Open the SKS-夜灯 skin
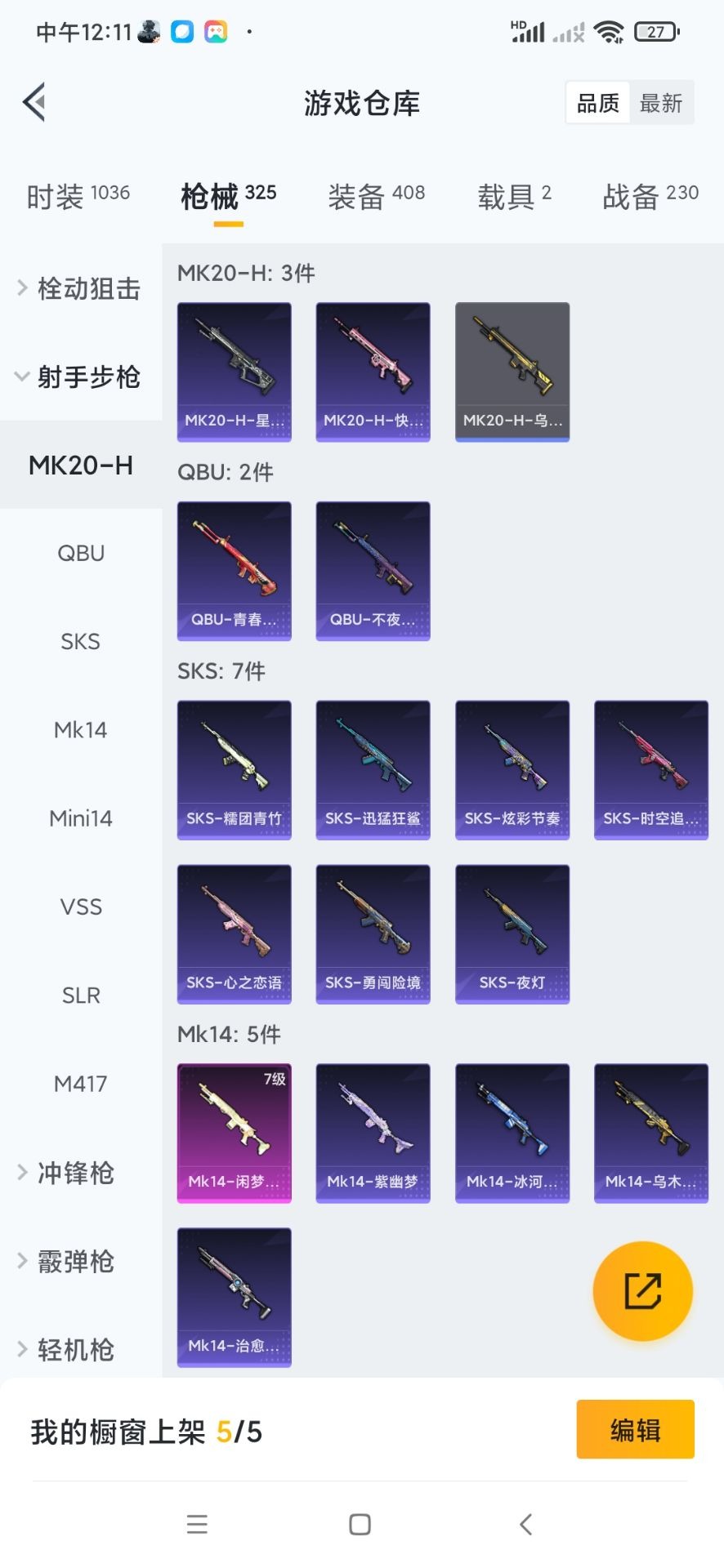 click(x=512, y=933)
